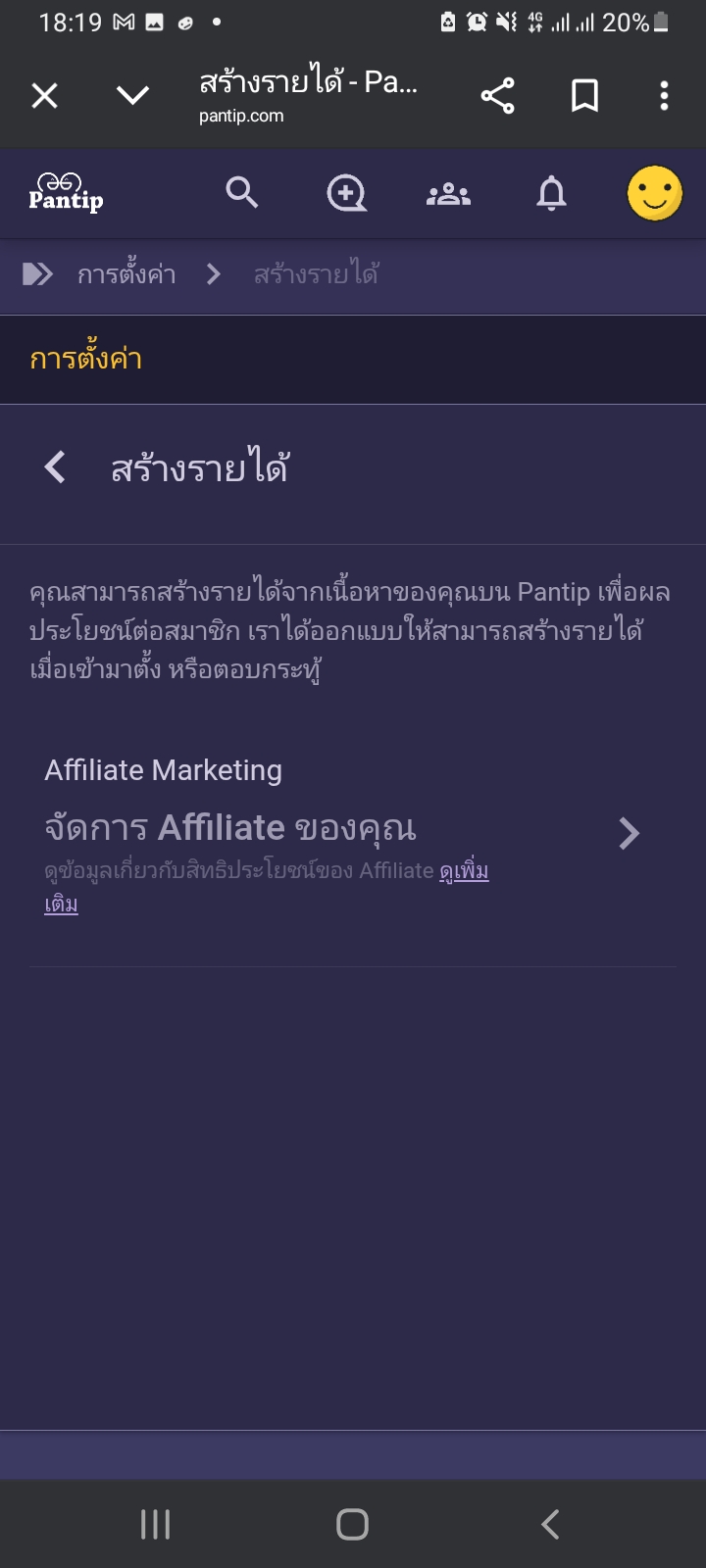
Task: Expand the browser dropdown arrow
Action: (x=132, y=95)
